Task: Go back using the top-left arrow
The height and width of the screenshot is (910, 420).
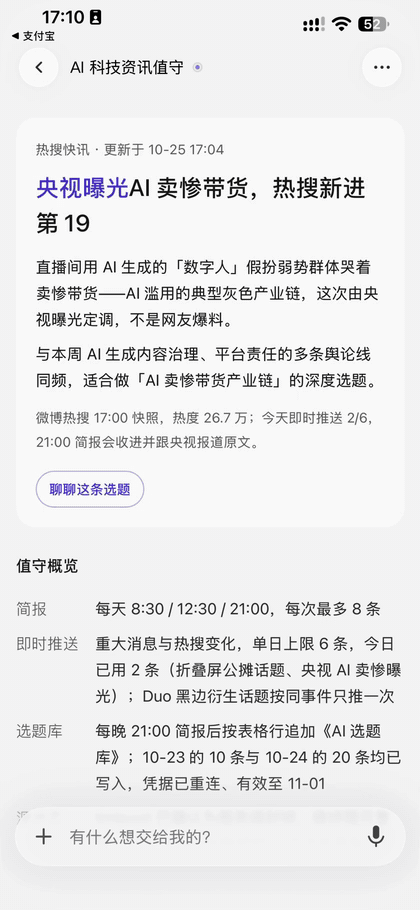Action: [x=39, y=67]
